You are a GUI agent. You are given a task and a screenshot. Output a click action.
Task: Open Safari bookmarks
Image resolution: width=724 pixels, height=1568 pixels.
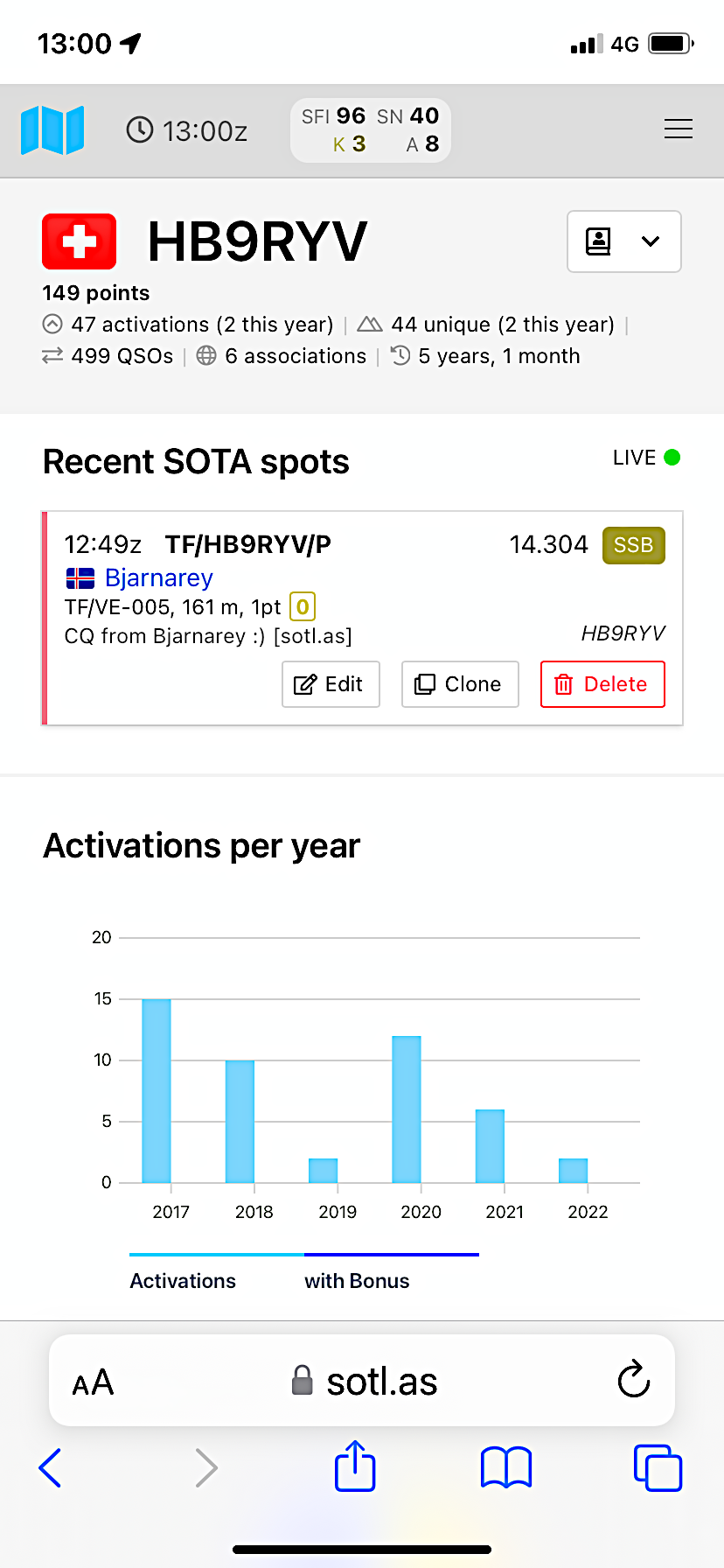click(x=506, y=1467)
